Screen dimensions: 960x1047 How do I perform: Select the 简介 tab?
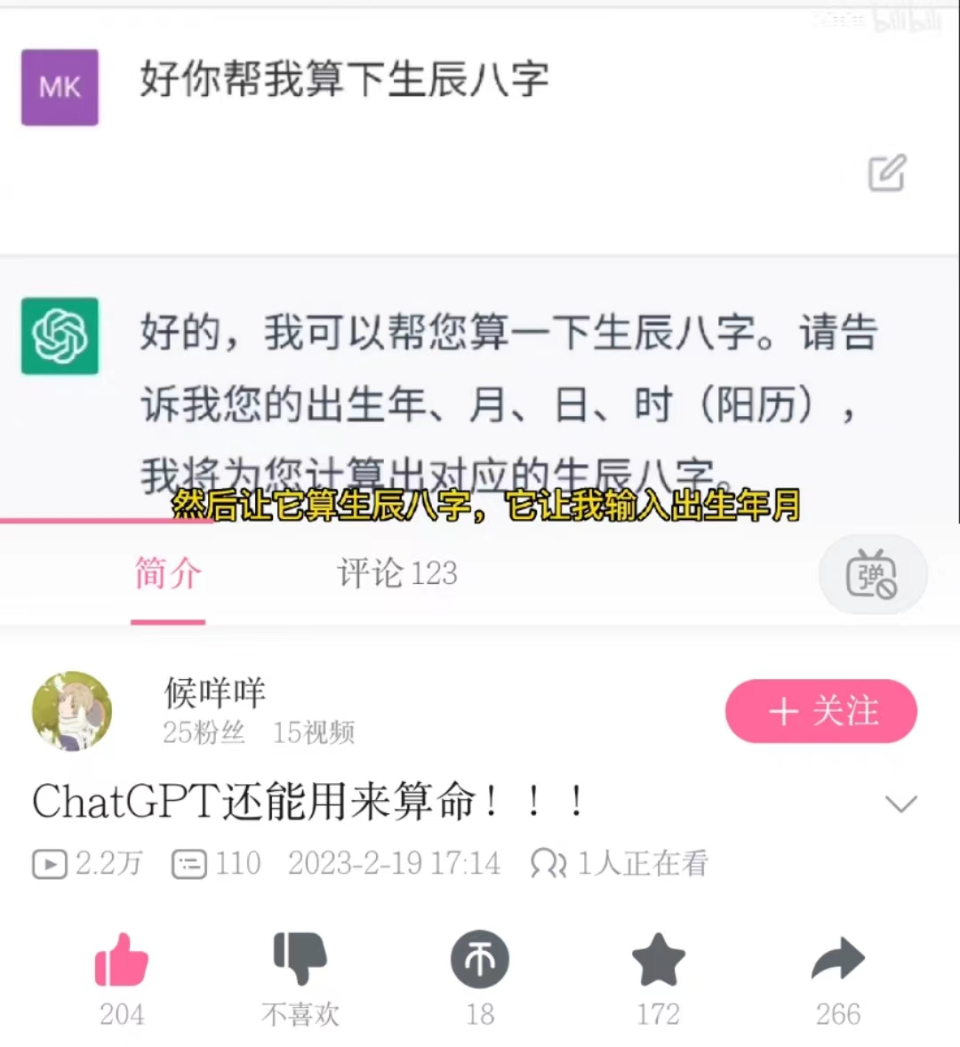[168, 574]
